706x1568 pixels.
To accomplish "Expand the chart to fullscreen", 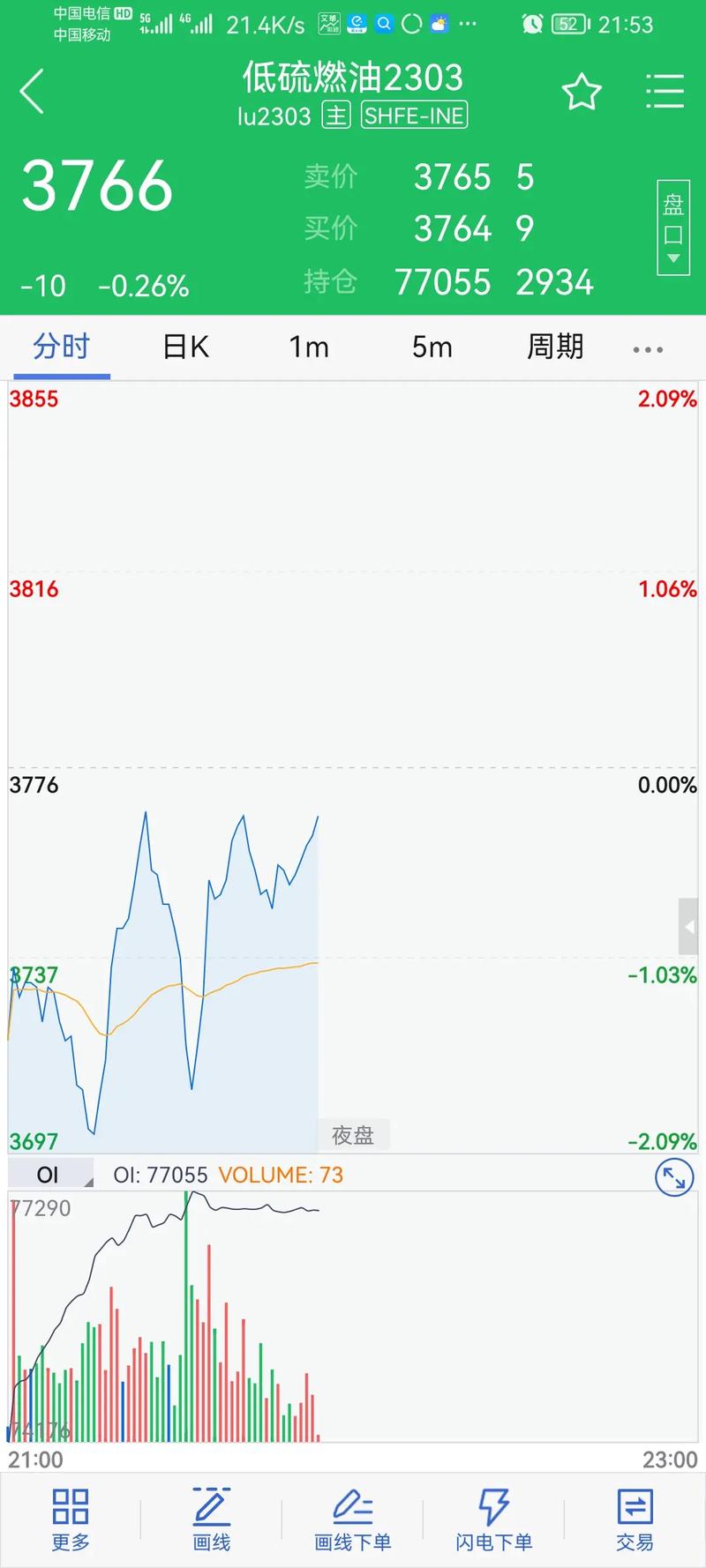I will tap(674, 1177).
